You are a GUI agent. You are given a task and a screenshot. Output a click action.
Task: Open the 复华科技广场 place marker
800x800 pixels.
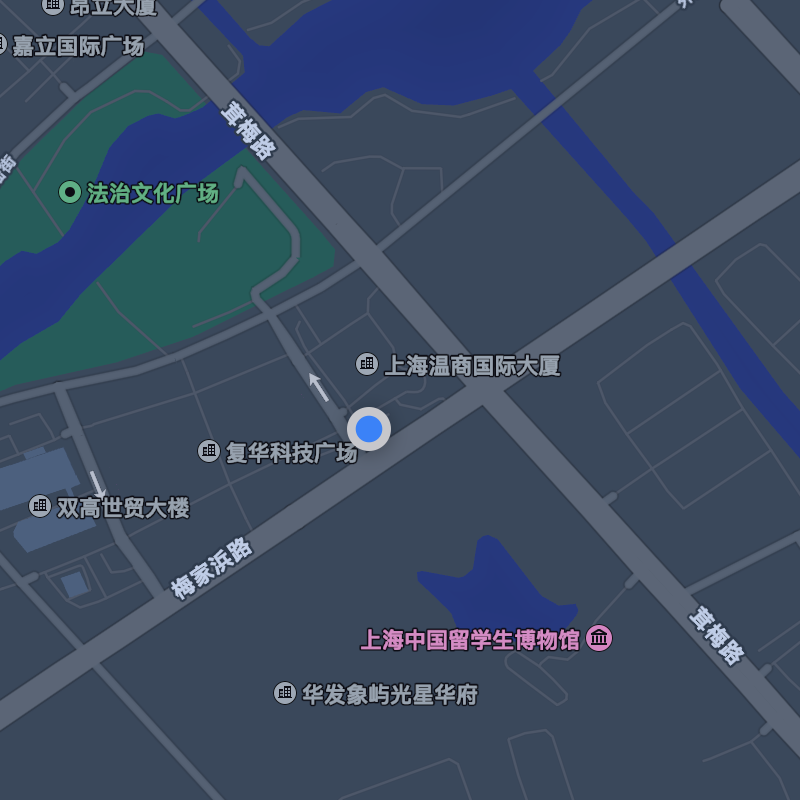[x=209, y=451]
